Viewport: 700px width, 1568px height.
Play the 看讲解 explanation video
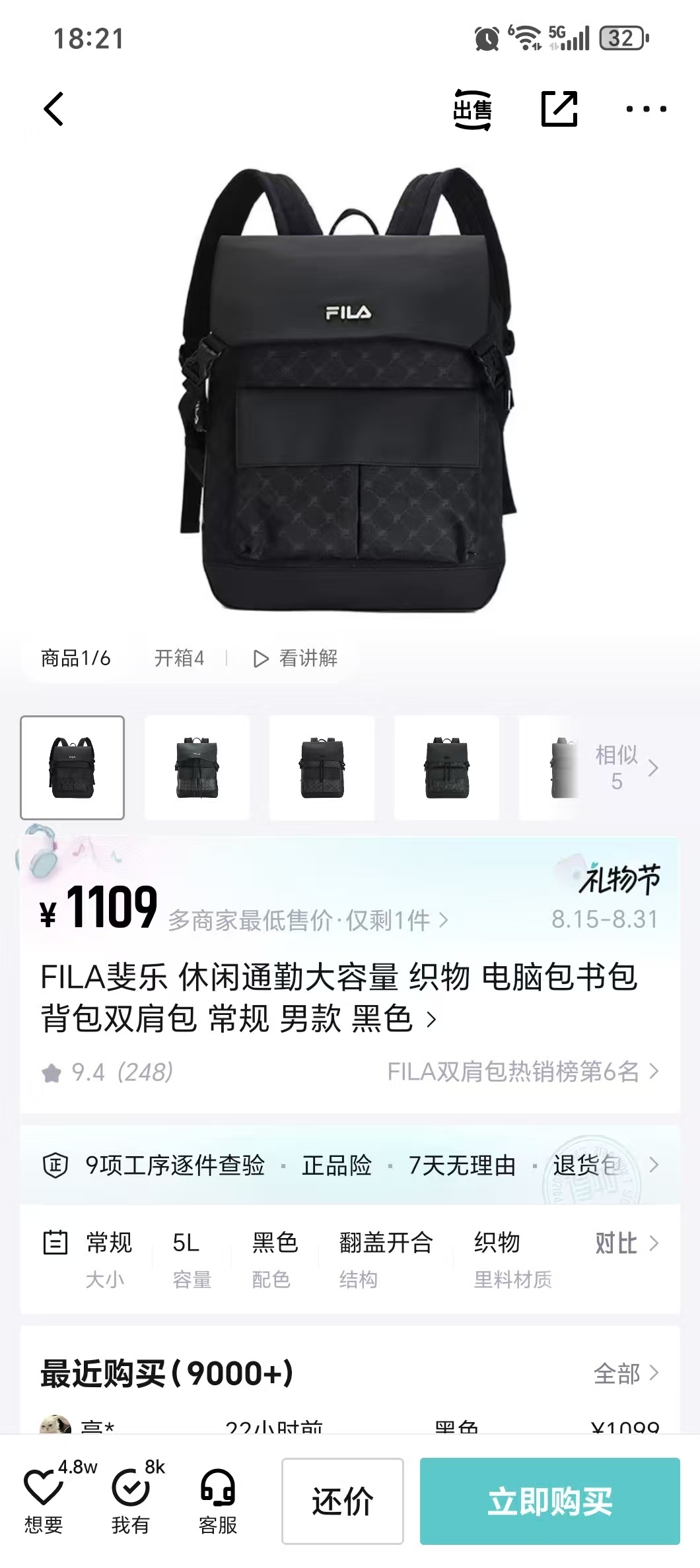tap(295, 658)
